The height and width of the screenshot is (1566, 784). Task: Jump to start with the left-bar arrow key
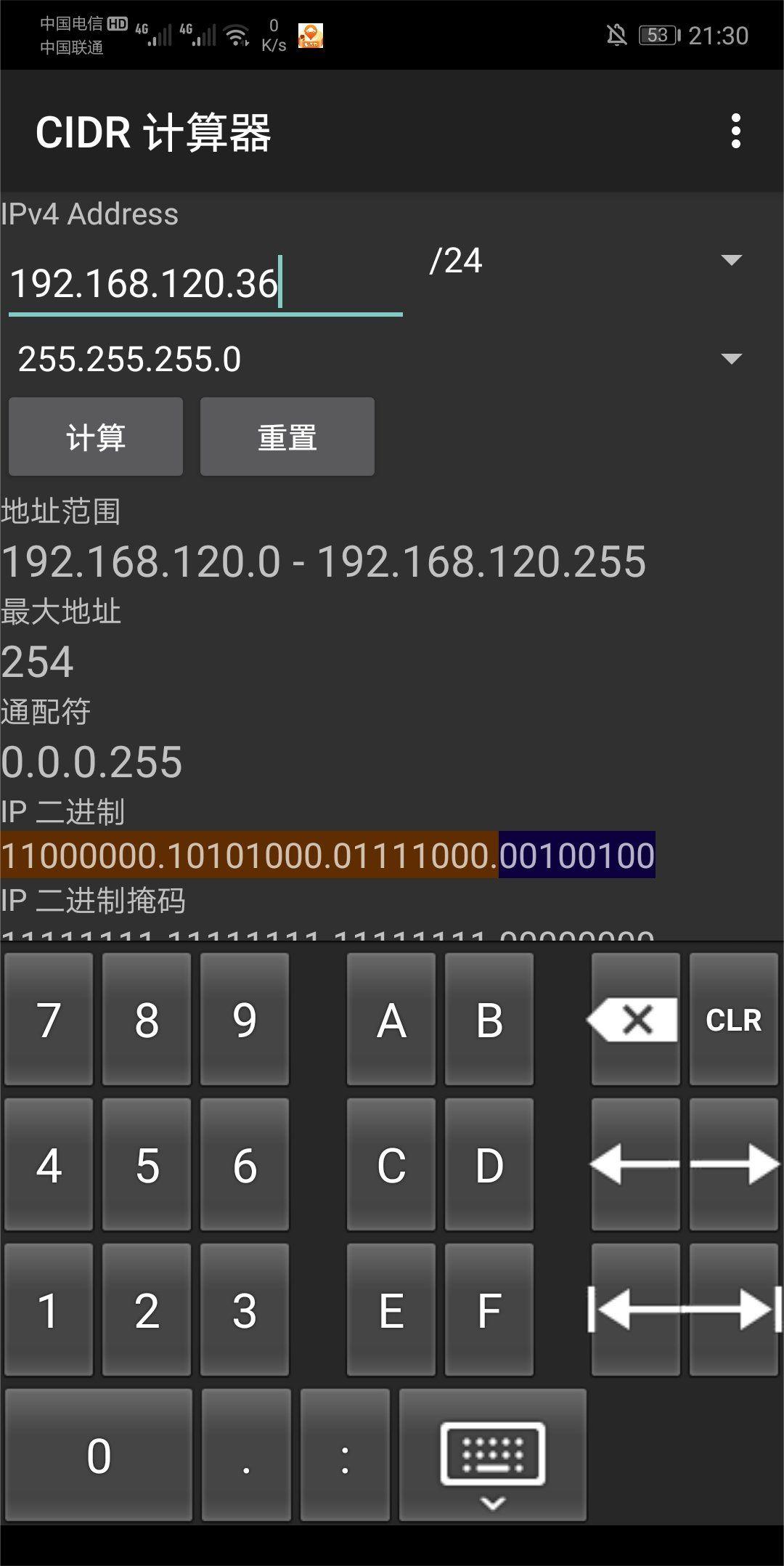tap(635, 1310)
